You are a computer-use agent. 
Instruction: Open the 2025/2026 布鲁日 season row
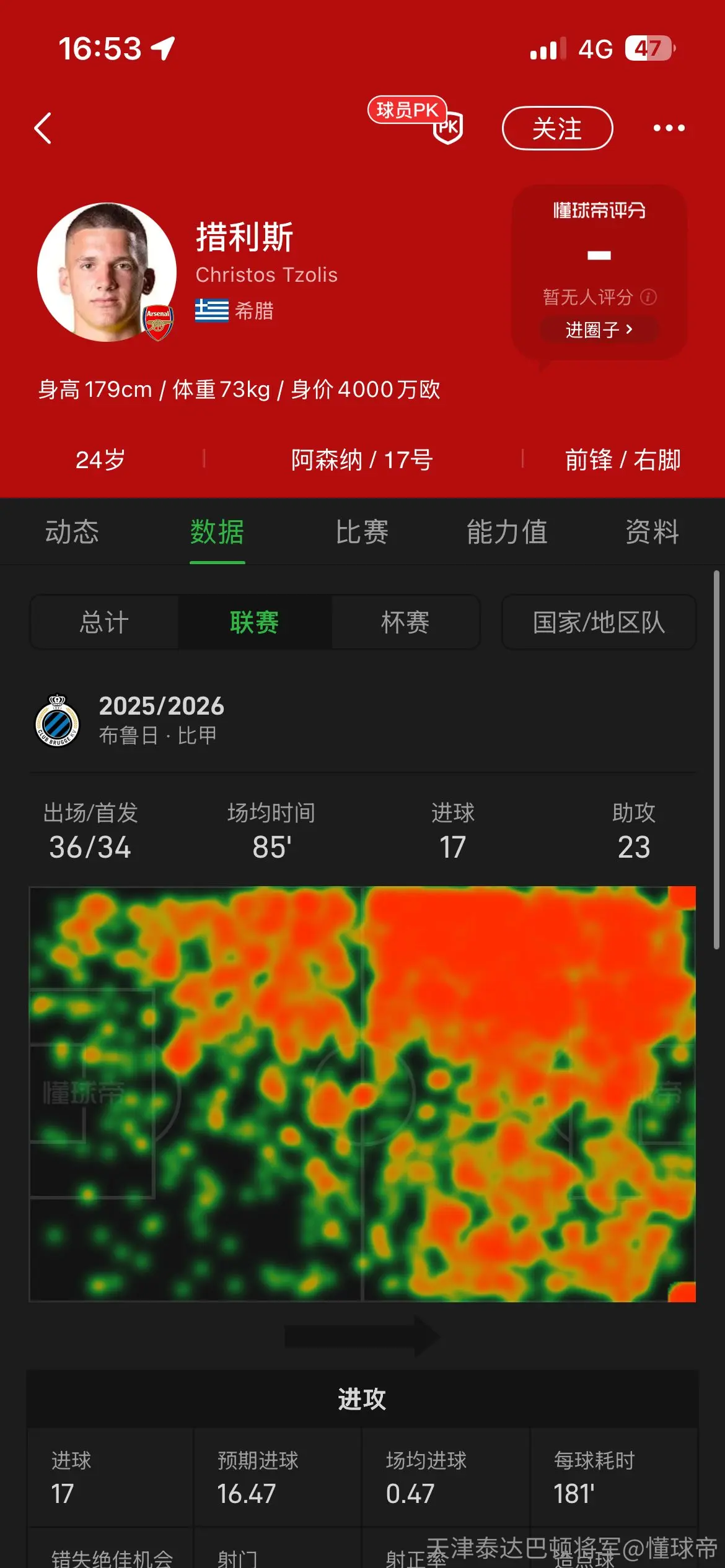(x=362, y=720)
